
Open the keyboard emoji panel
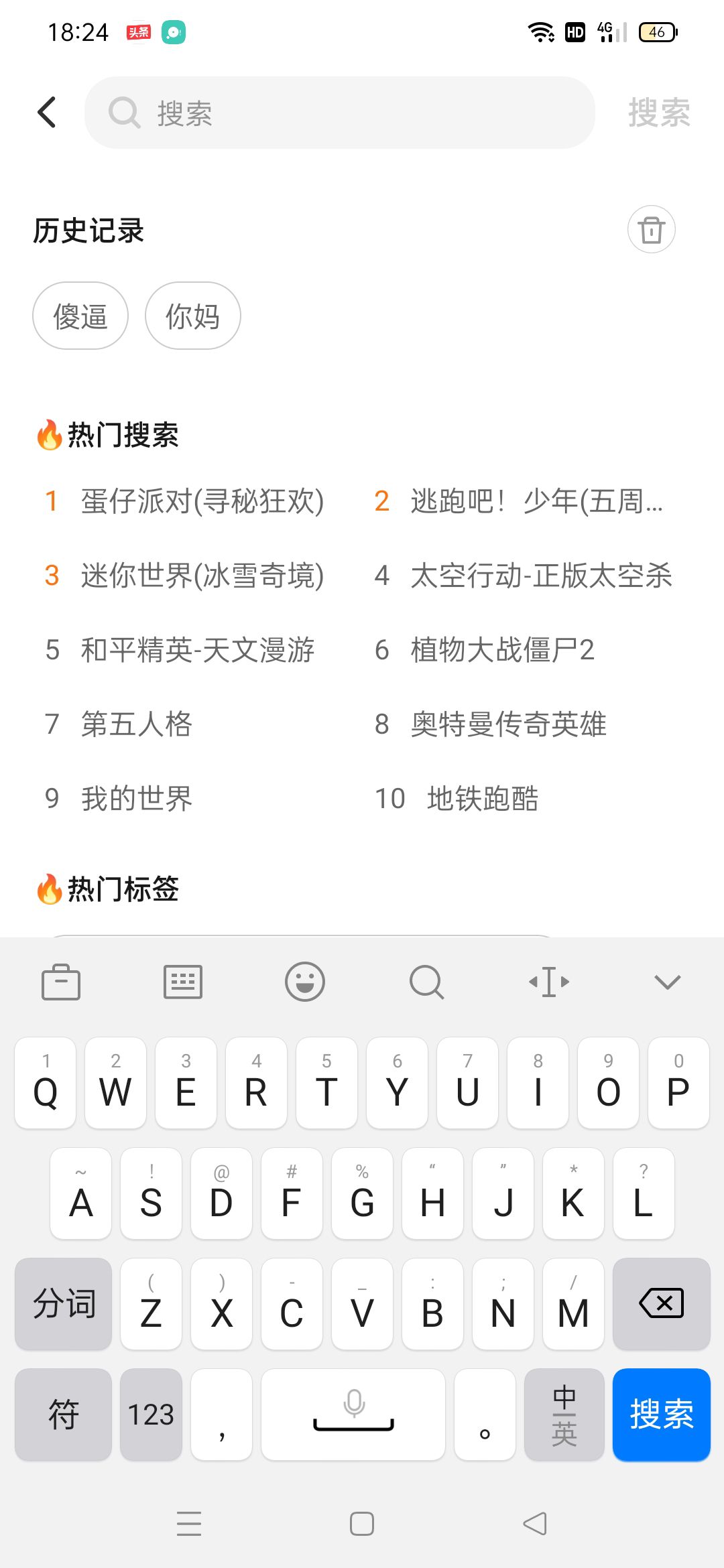click(x=305, y=982)
